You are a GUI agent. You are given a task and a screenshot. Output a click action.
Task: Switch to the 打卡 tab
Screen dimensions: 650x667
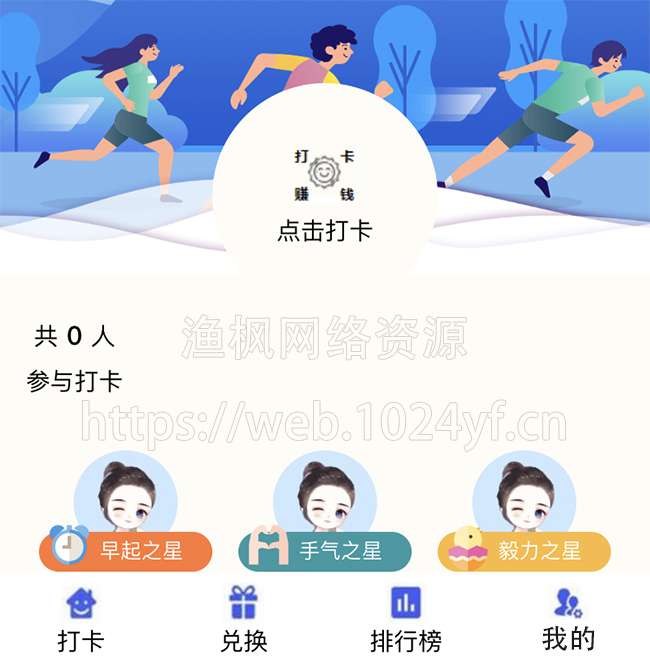[x=81, y=620]
